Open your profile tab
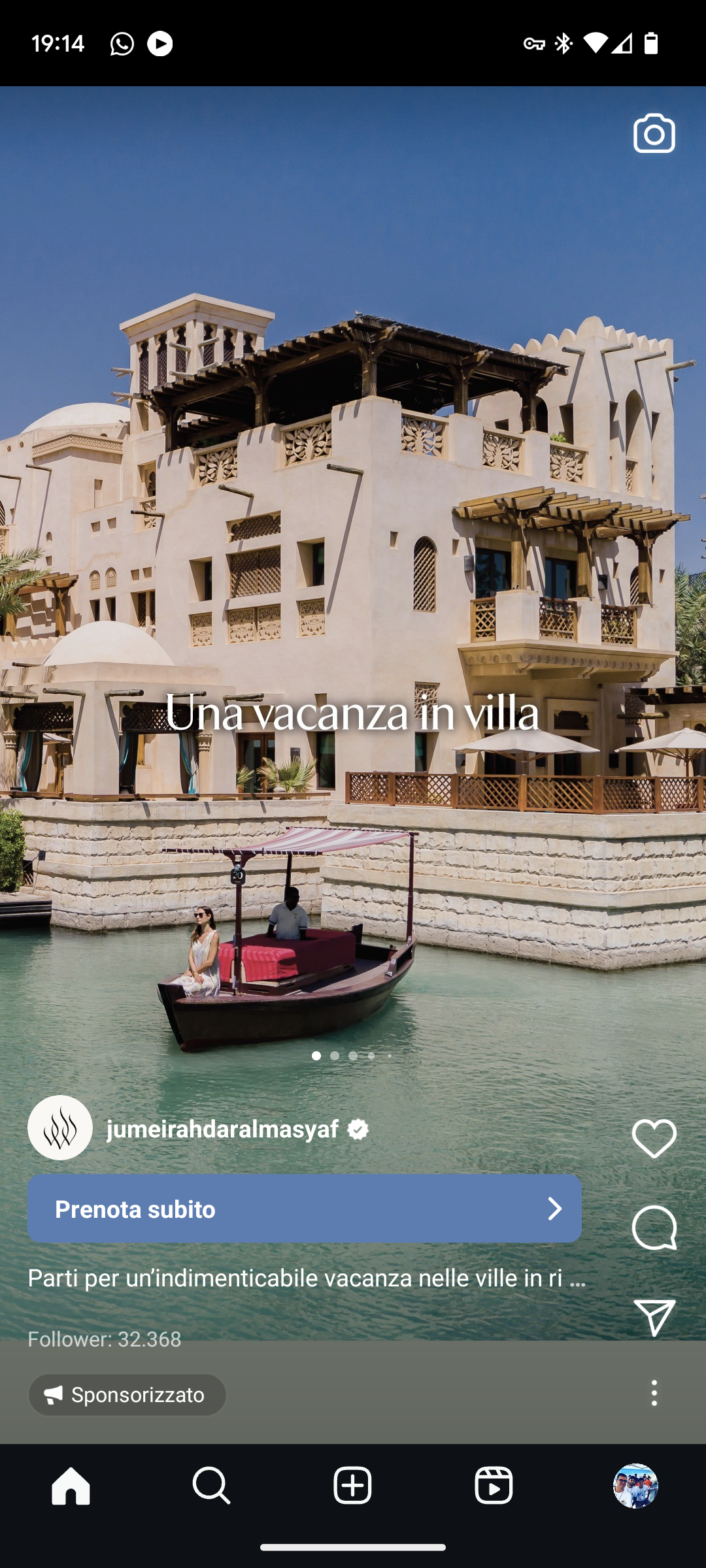The width and height of the screenshot is (706, 1568). pos(635,1486)
